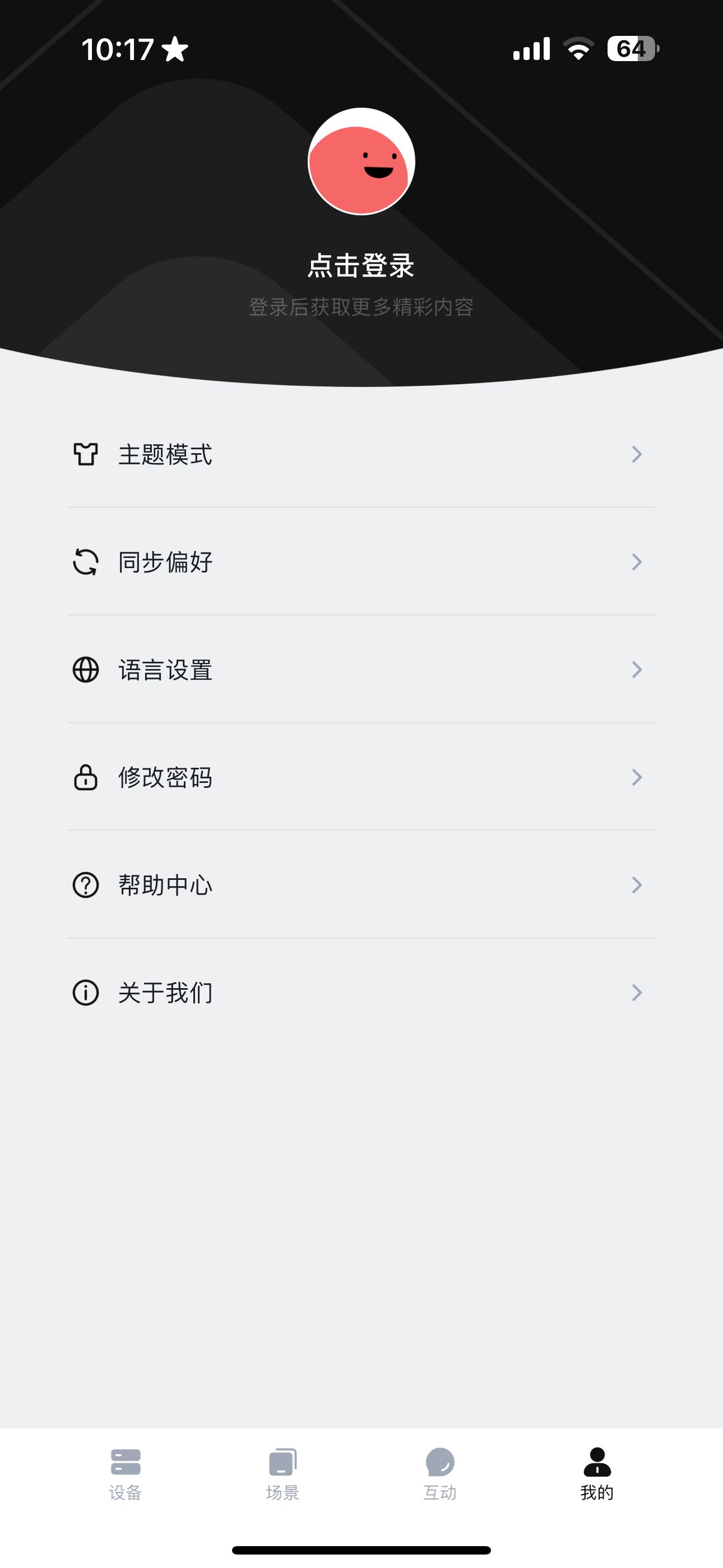View the 关于我们 about page
The width and height of the screenshot is (723, 1568).
361,993
